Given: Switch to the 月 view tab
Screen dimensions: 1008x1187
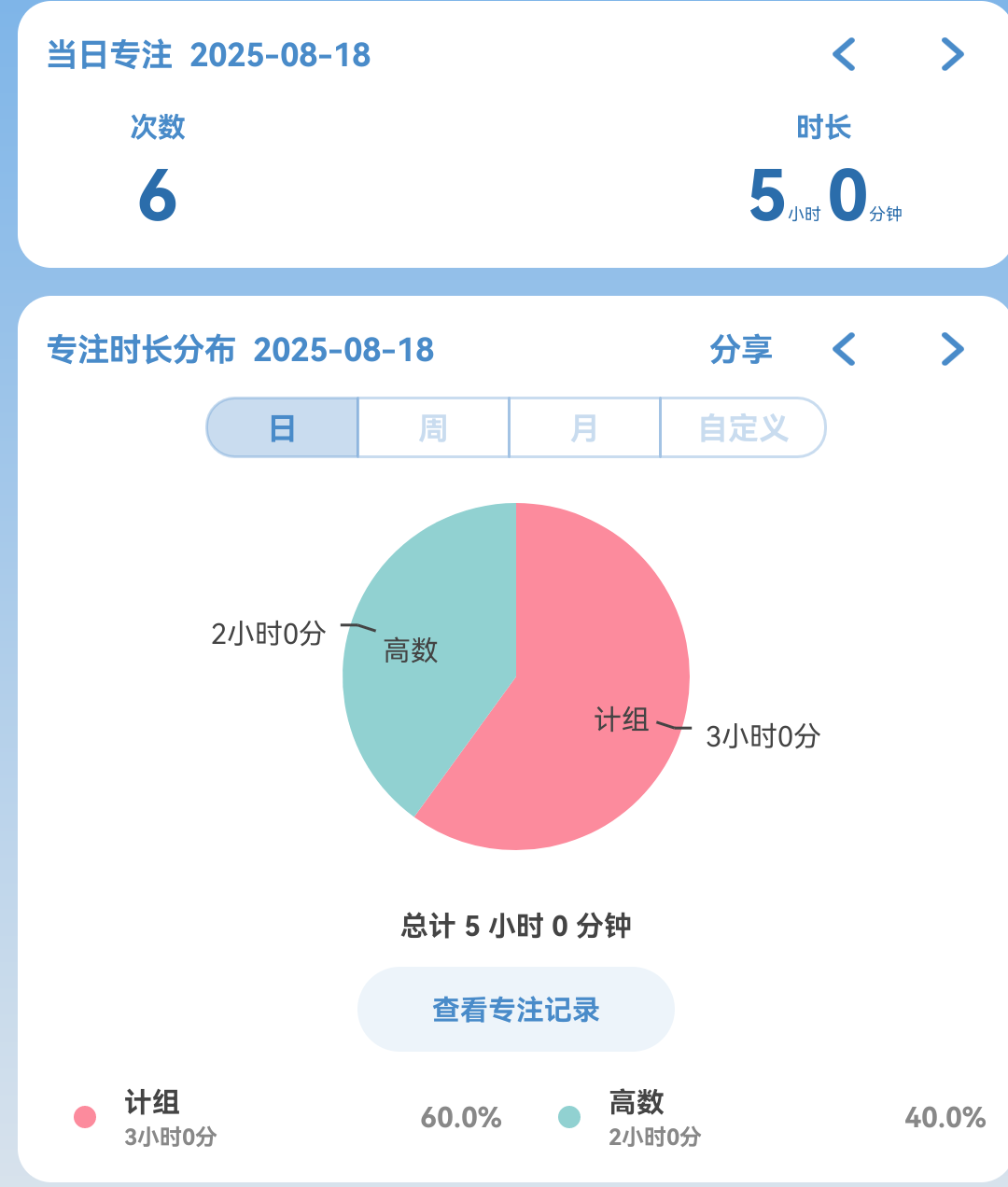Looking at the screenshot, I should (x=584, y=428).
